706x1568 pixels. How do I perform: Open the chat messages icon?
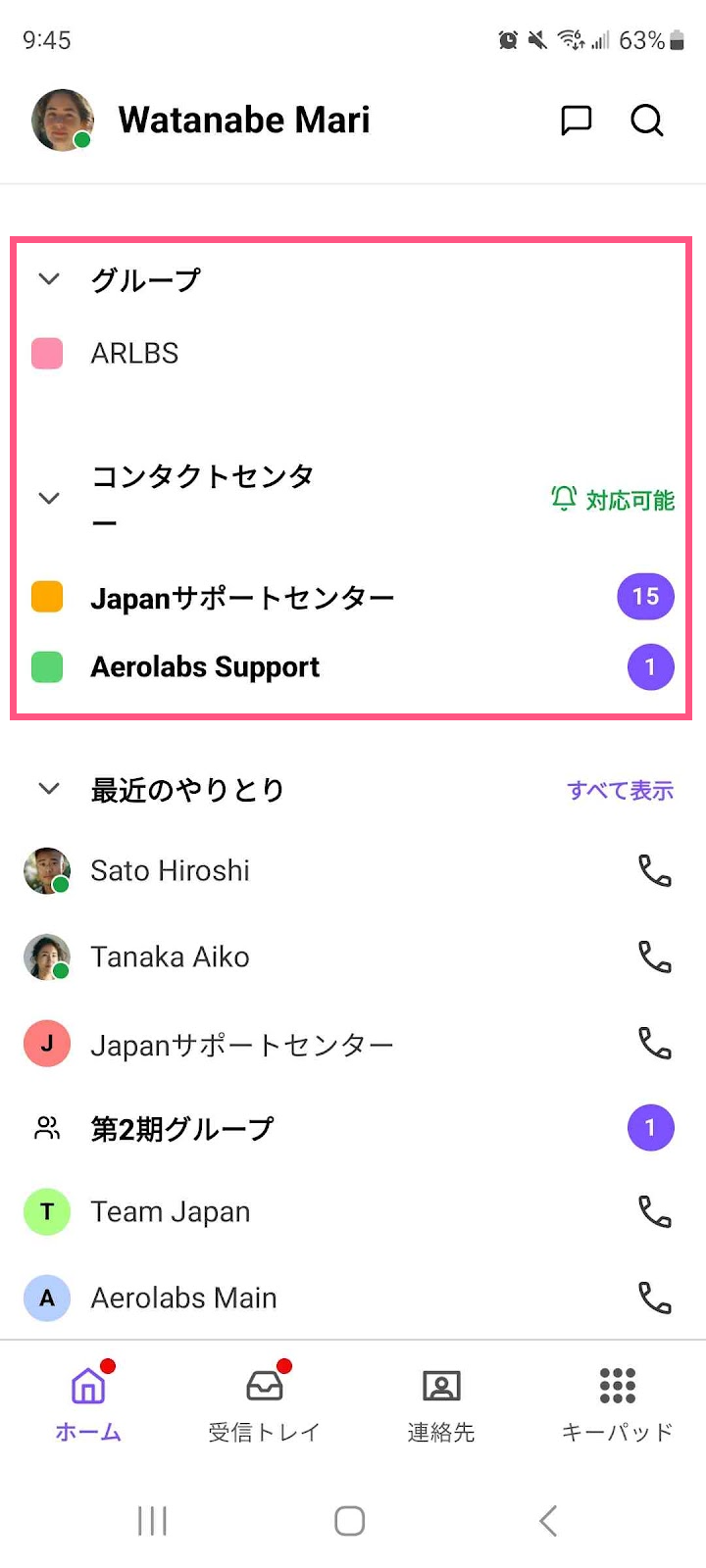tap(578, 121)
